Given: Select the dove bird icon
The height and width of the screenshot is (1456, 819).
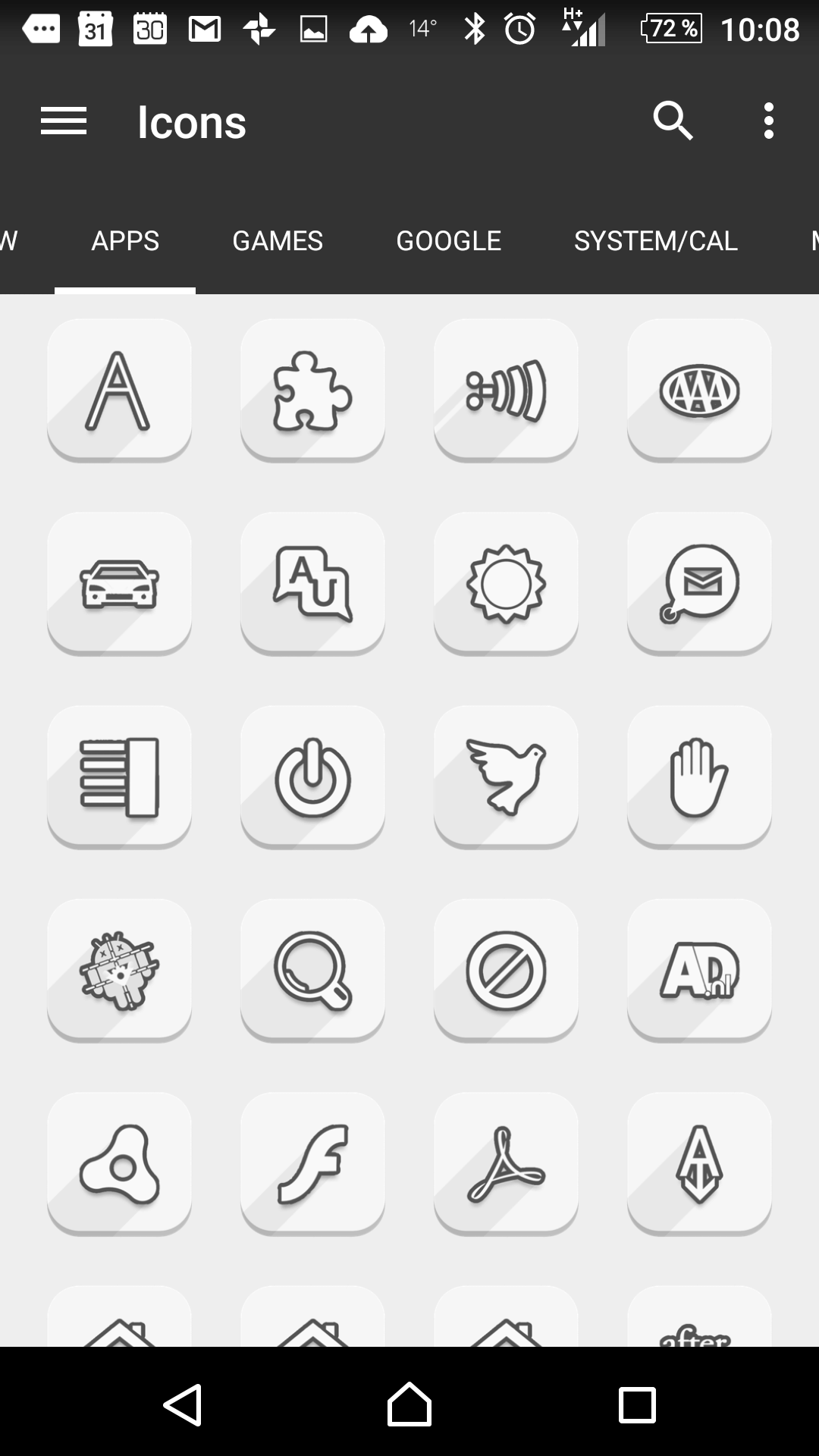Looking at the screenshot, I should click(506, 777).
